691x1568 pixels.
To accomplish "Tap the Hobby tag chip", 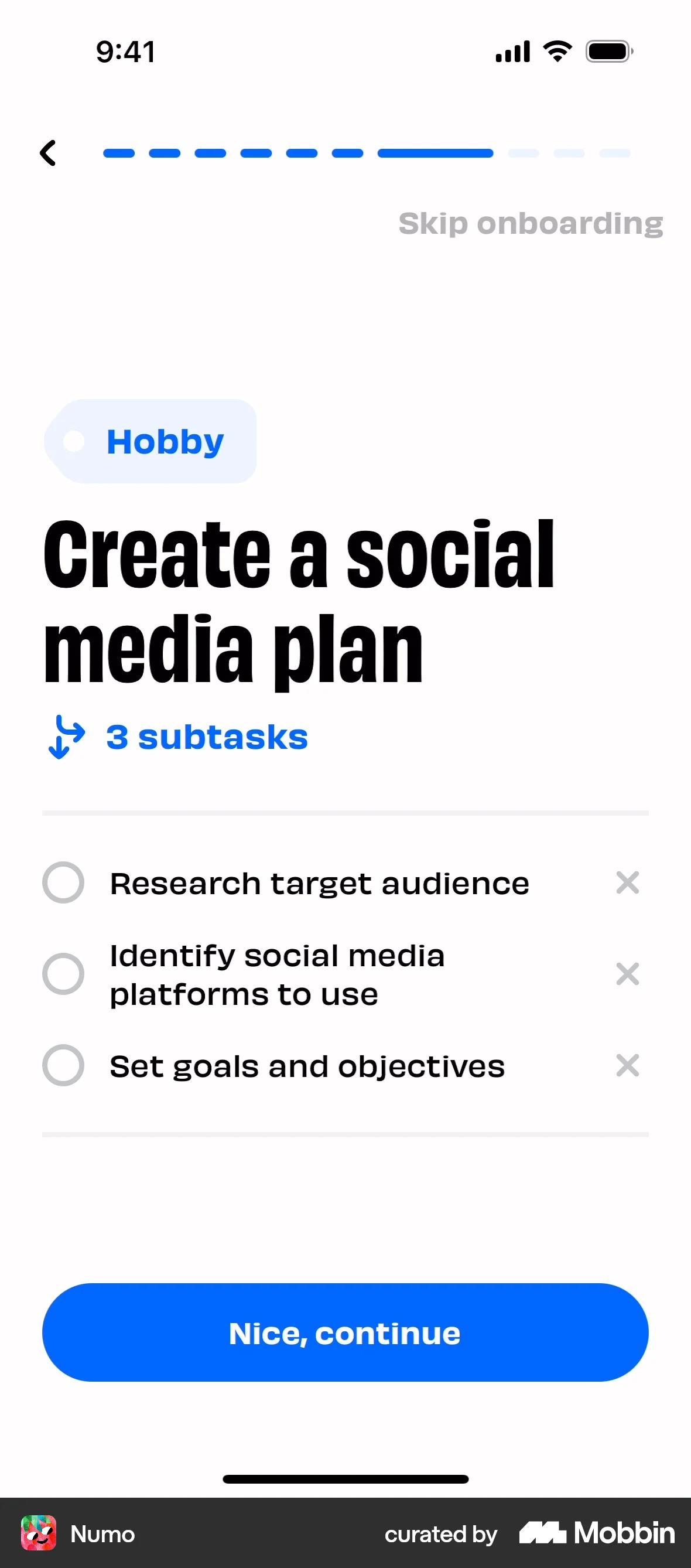I will tap(150, 441).
